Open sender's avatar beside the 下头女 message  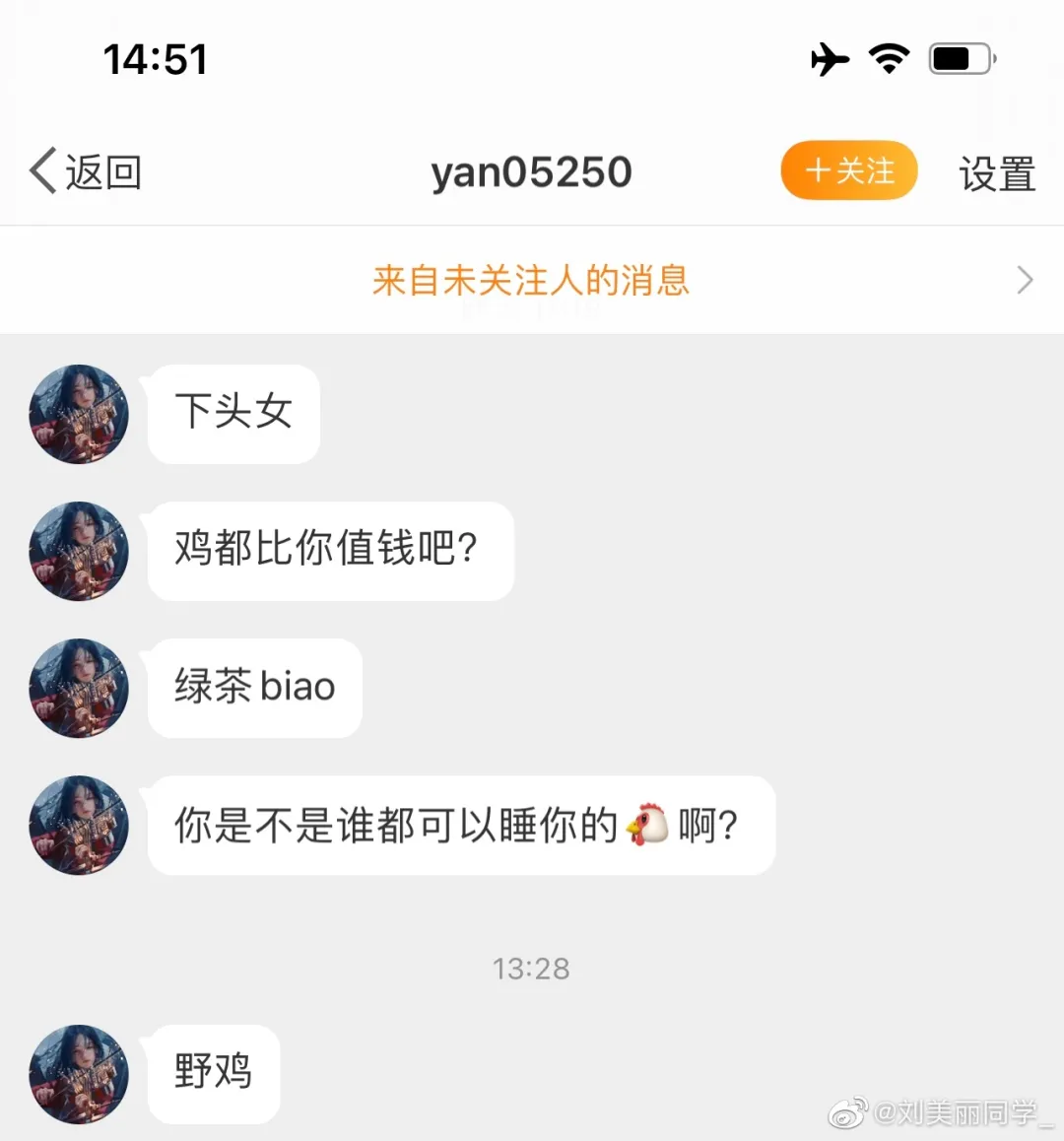(x=79, y=414)
